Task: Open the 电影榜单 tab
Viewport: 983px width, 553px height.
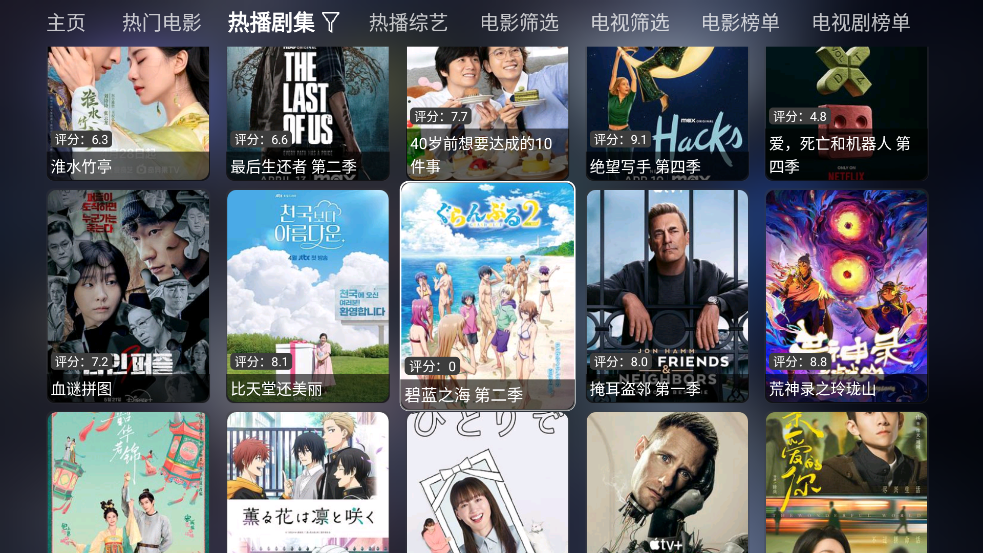Action: (740, 22)
